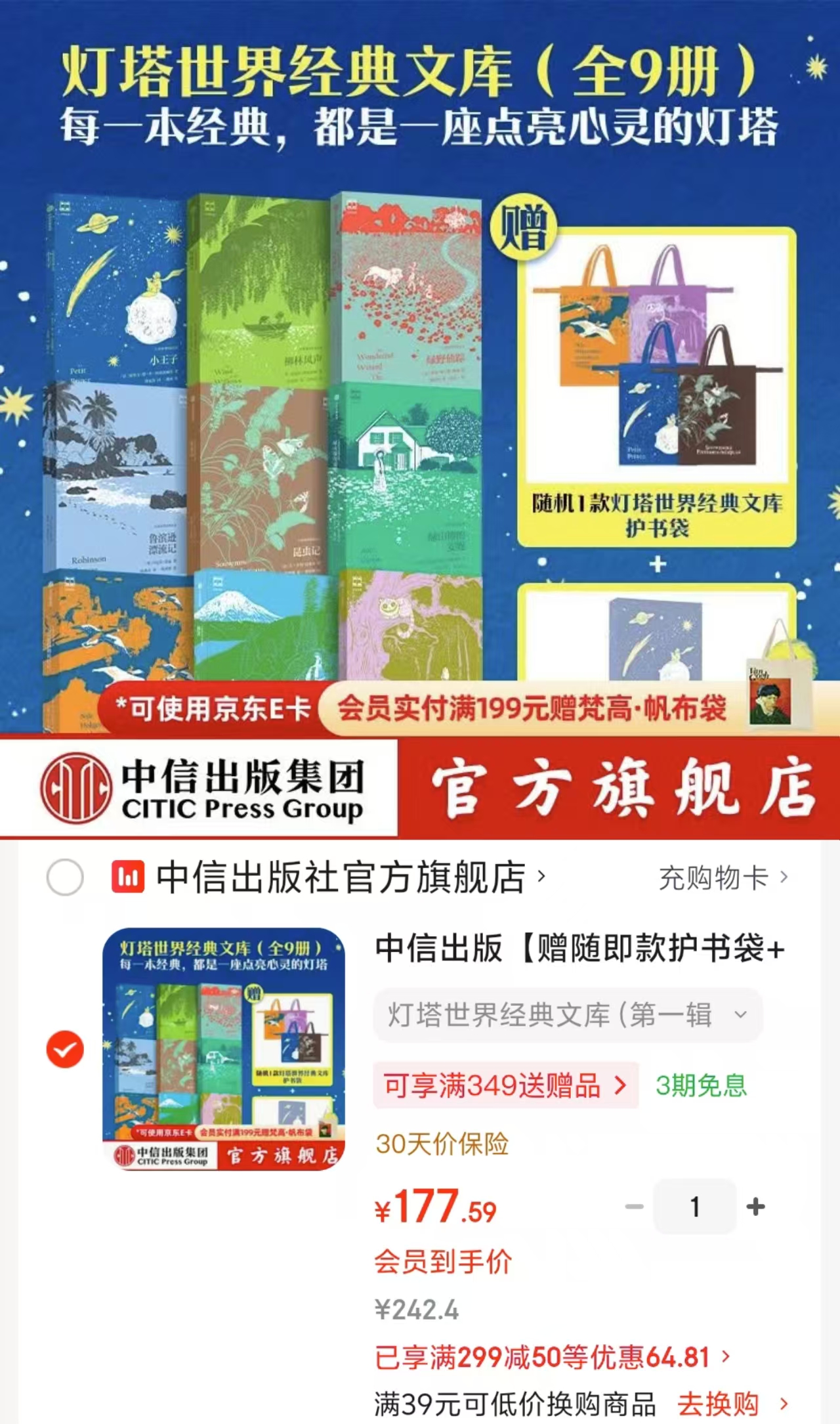This screenshot has height=1424, width=840.
Task: Decrease item quantity with minus button
Action: pos(634,1207)
